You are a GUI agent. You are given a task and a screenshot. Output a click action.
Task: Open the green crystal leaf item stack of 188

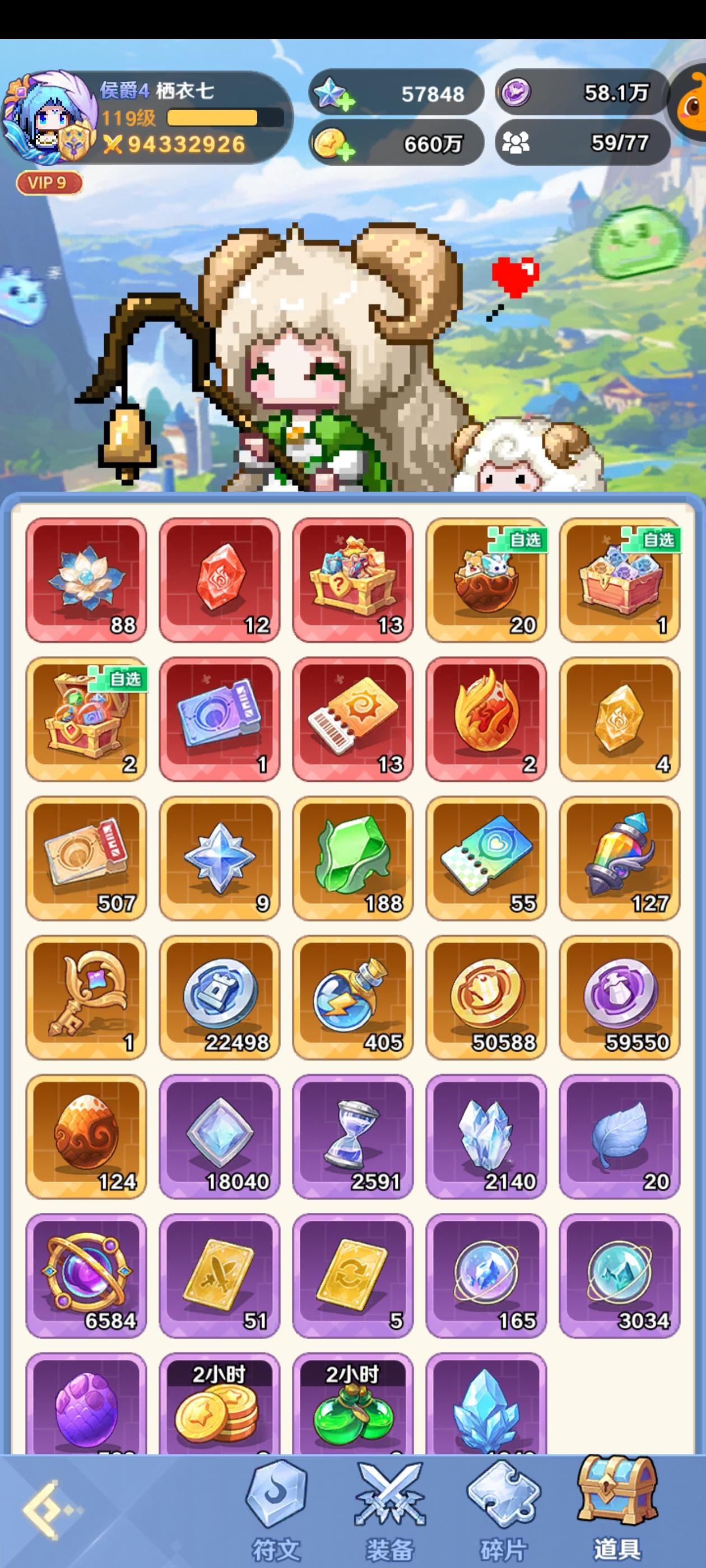point(354,861)
